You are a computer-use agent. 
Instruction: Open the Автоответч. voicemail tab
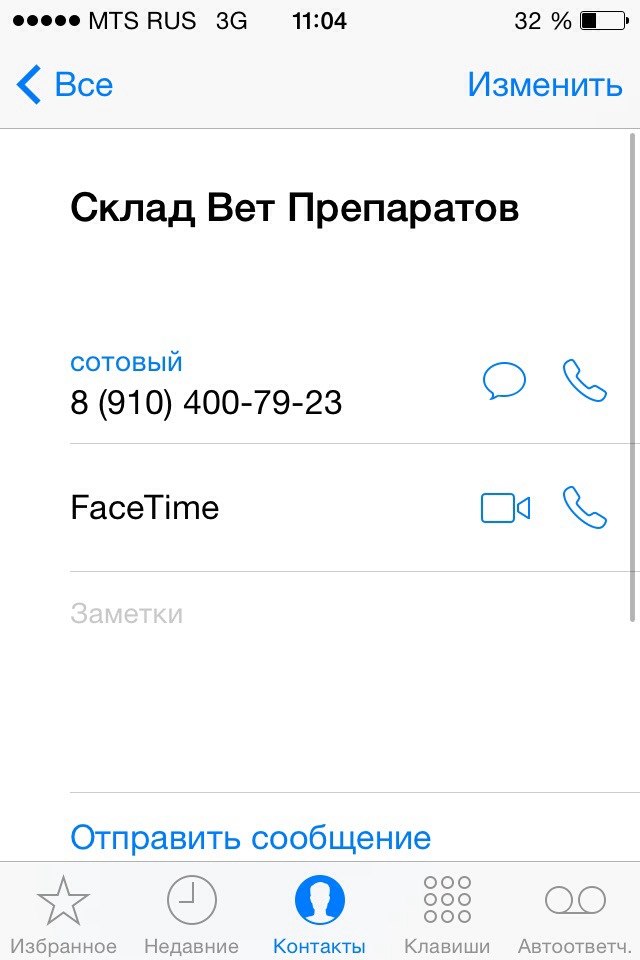(575, 915)
